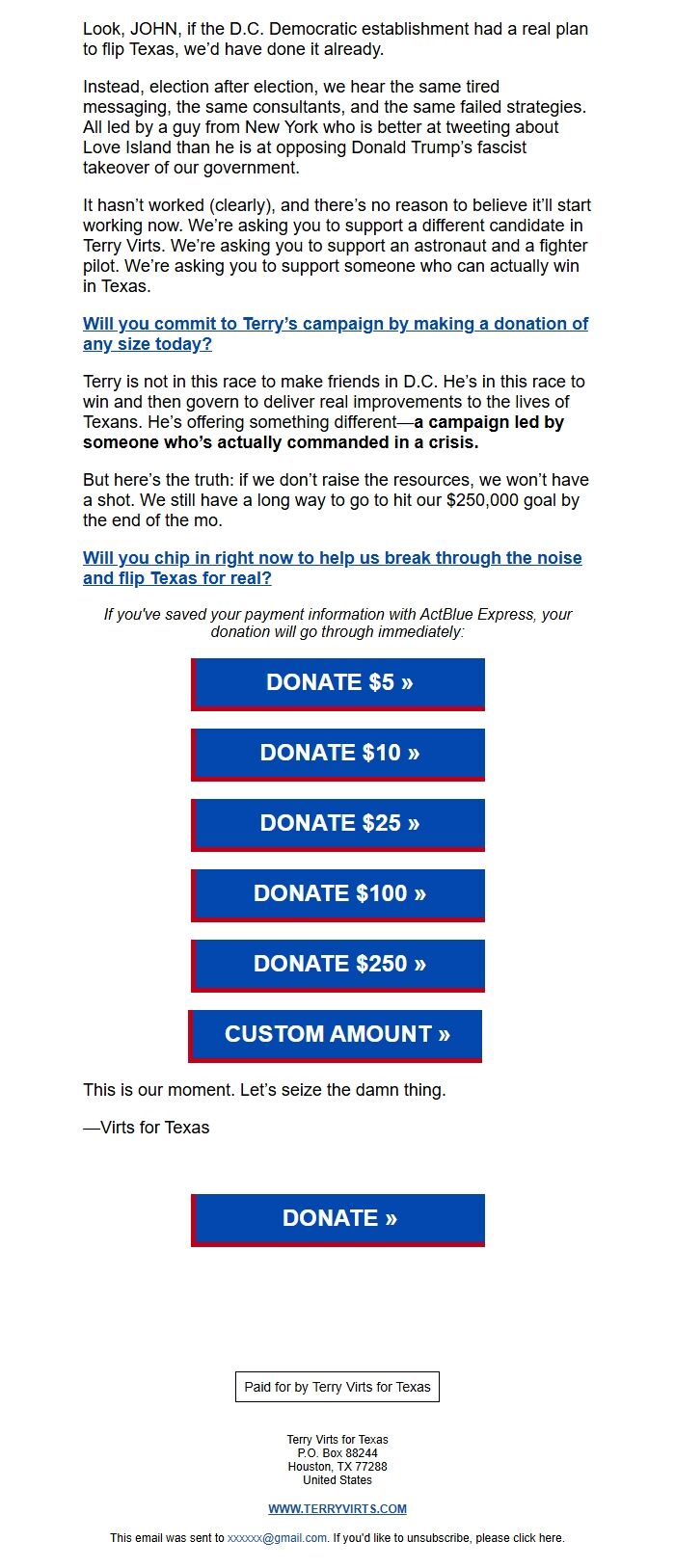Visit WWW.TERRYVIRTS.COM
The width and height of the screenshot is (675, 1568).
pyautogui.click(x=337, y=1509)
